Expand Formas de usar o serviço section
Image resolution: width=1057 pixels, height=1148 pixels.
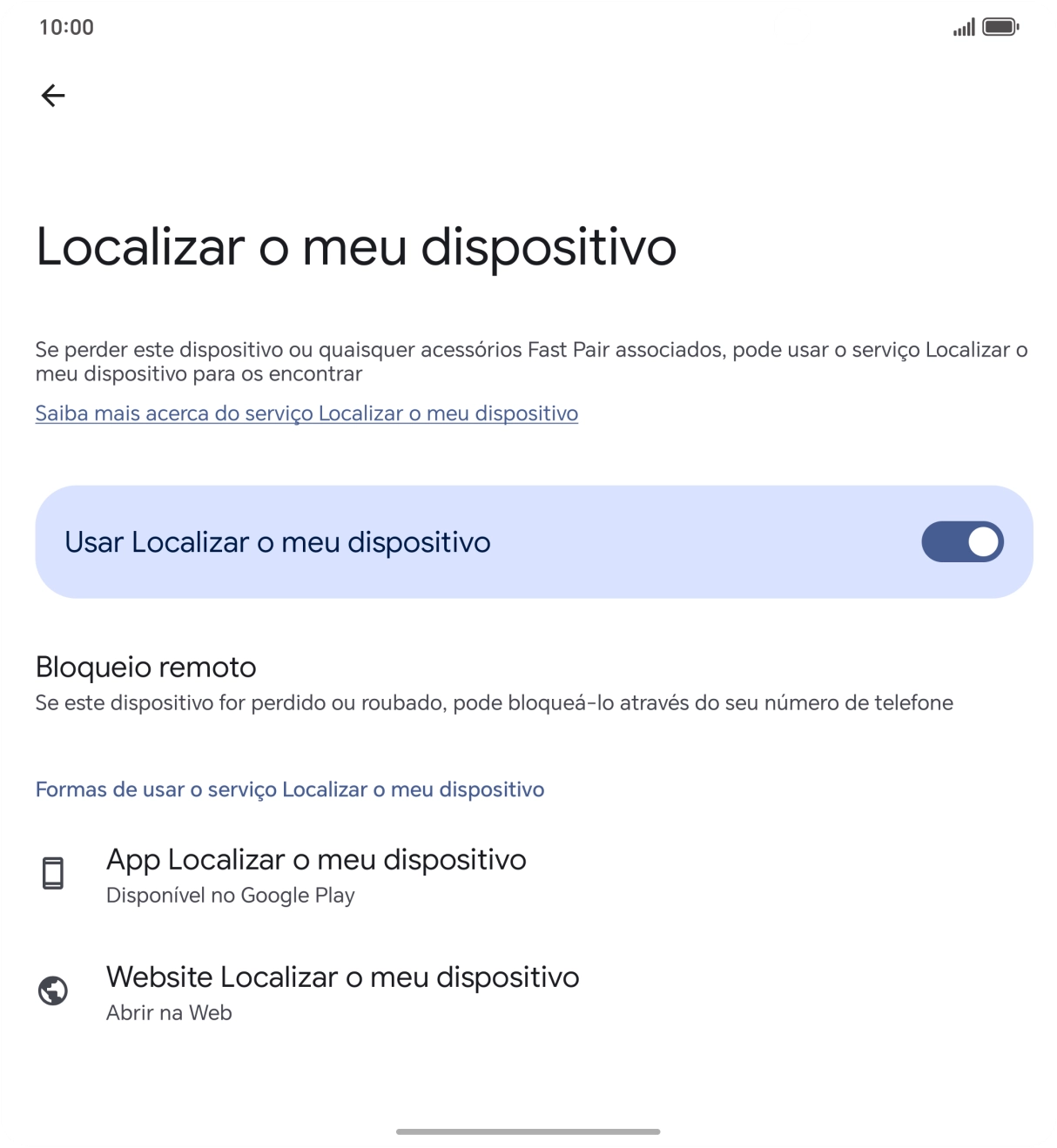[290, 790]
